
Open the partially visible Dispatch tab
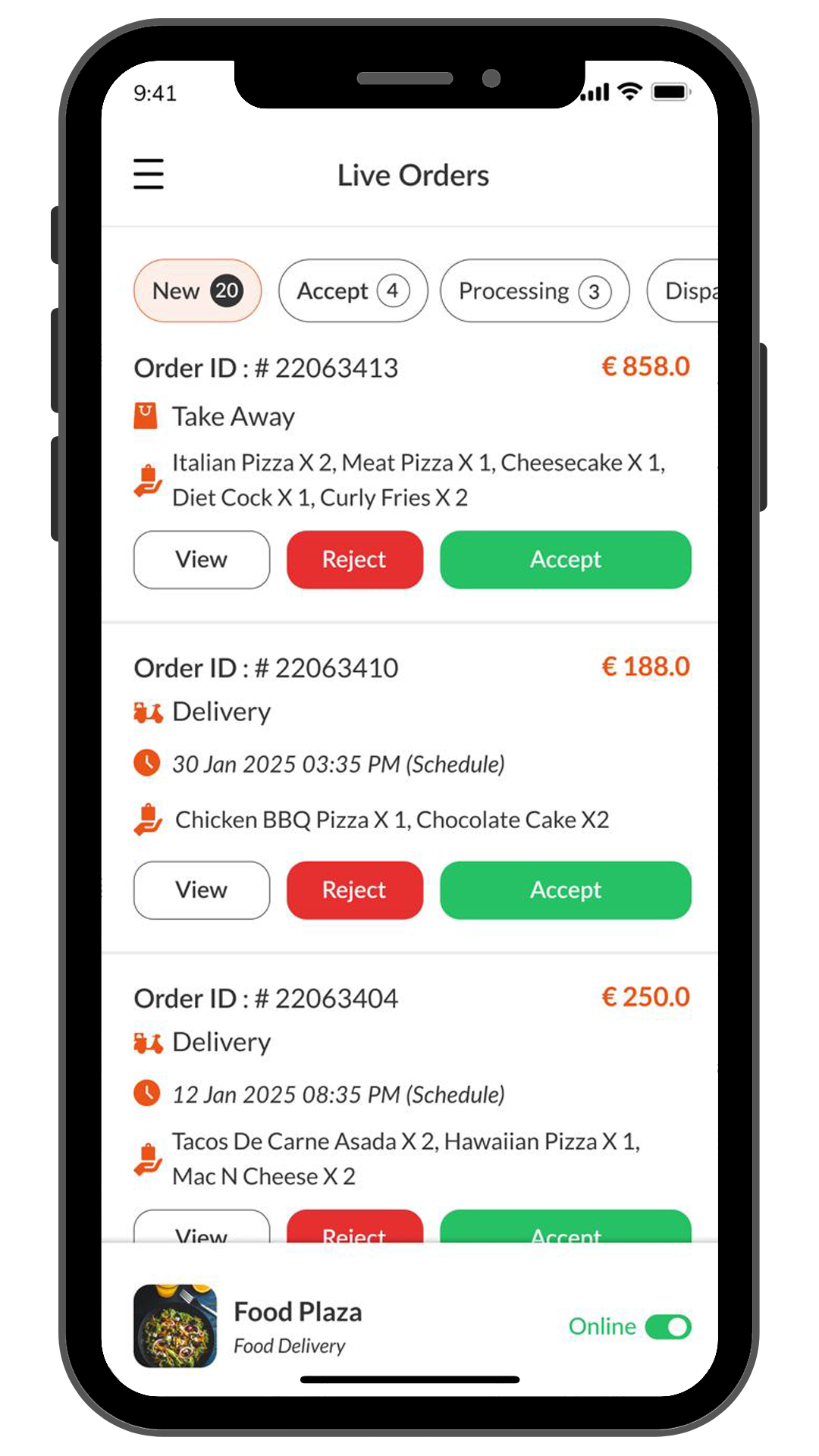[686, 291]
